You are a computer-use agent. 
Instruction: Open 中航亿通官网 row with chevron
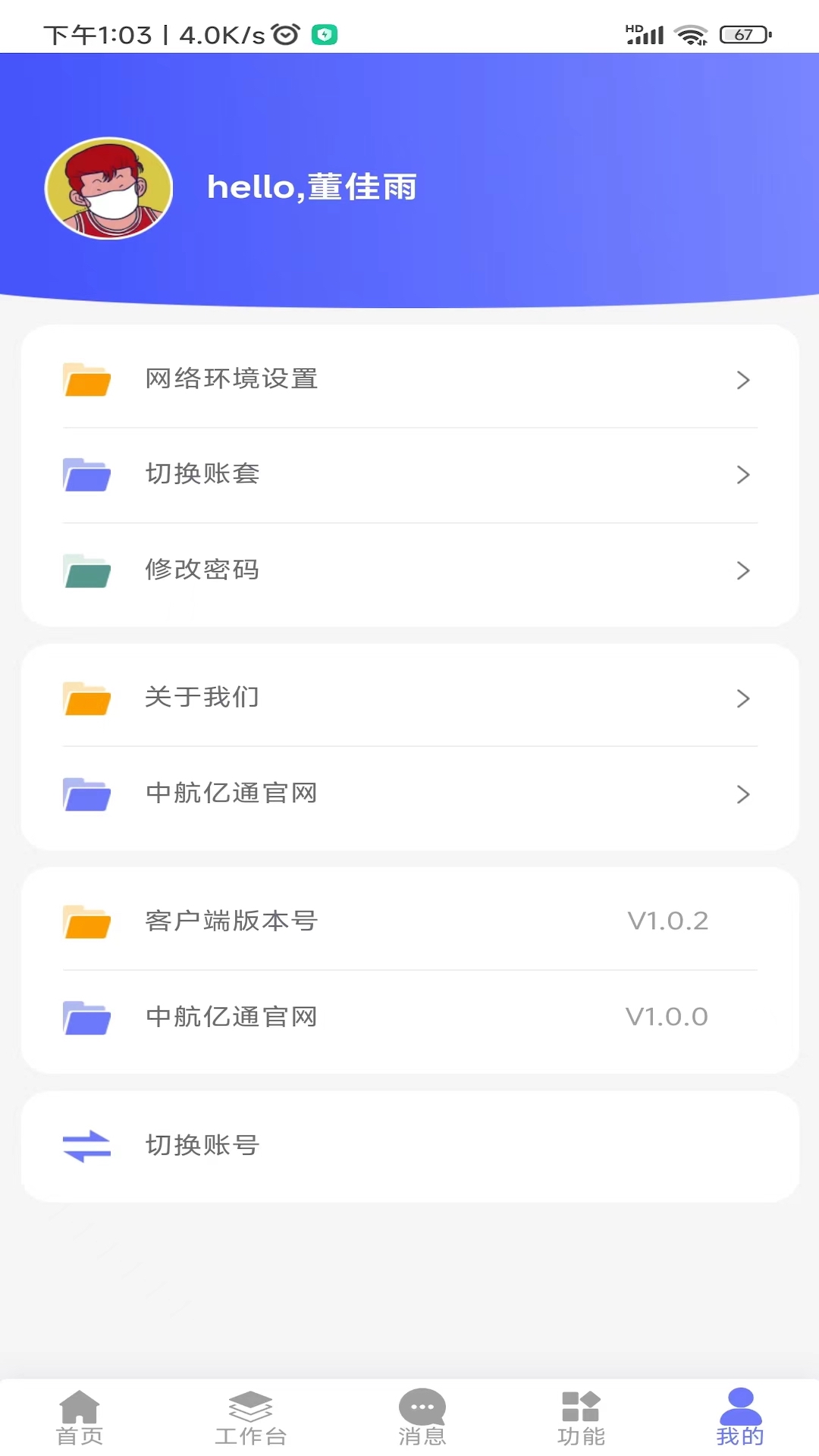pos(410,794)
